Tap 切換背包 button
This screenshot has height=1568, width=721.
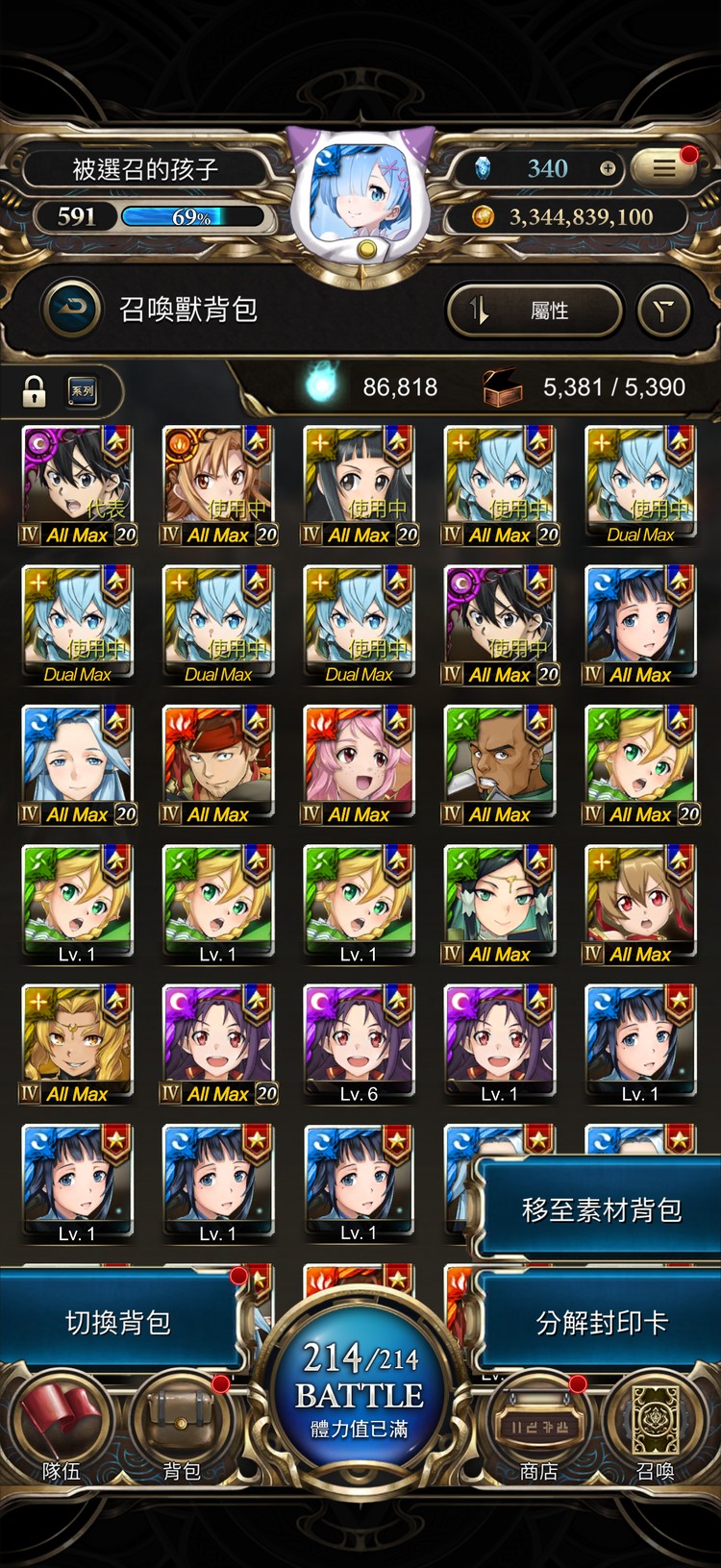click(117, 1323)
